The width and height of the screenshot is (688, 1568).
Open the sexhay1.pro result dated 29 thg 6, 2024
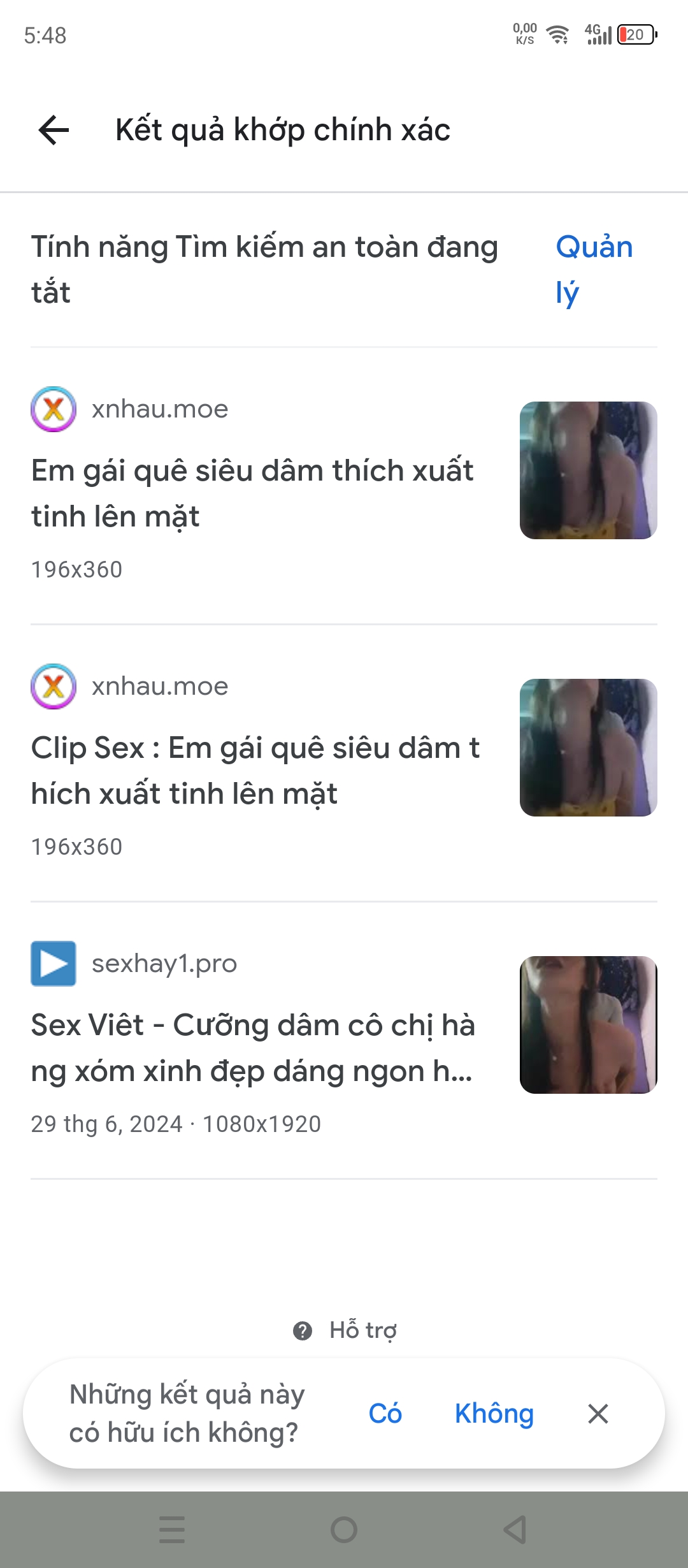point(252,1047)
